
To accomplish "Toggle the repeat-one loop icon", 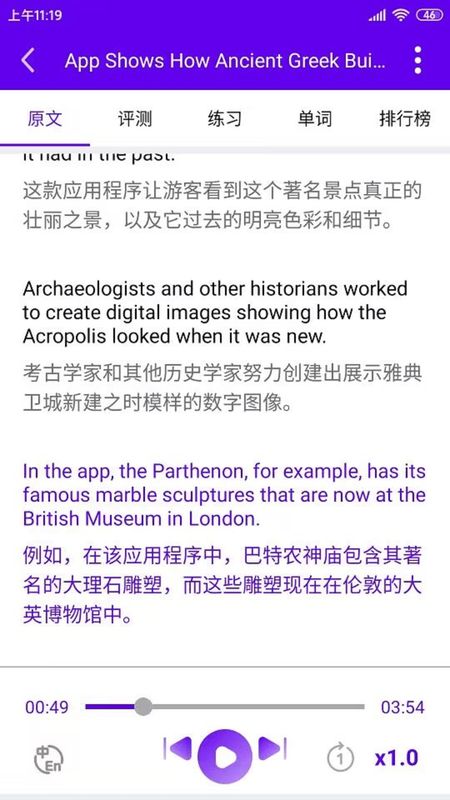I will pos(340,758).
